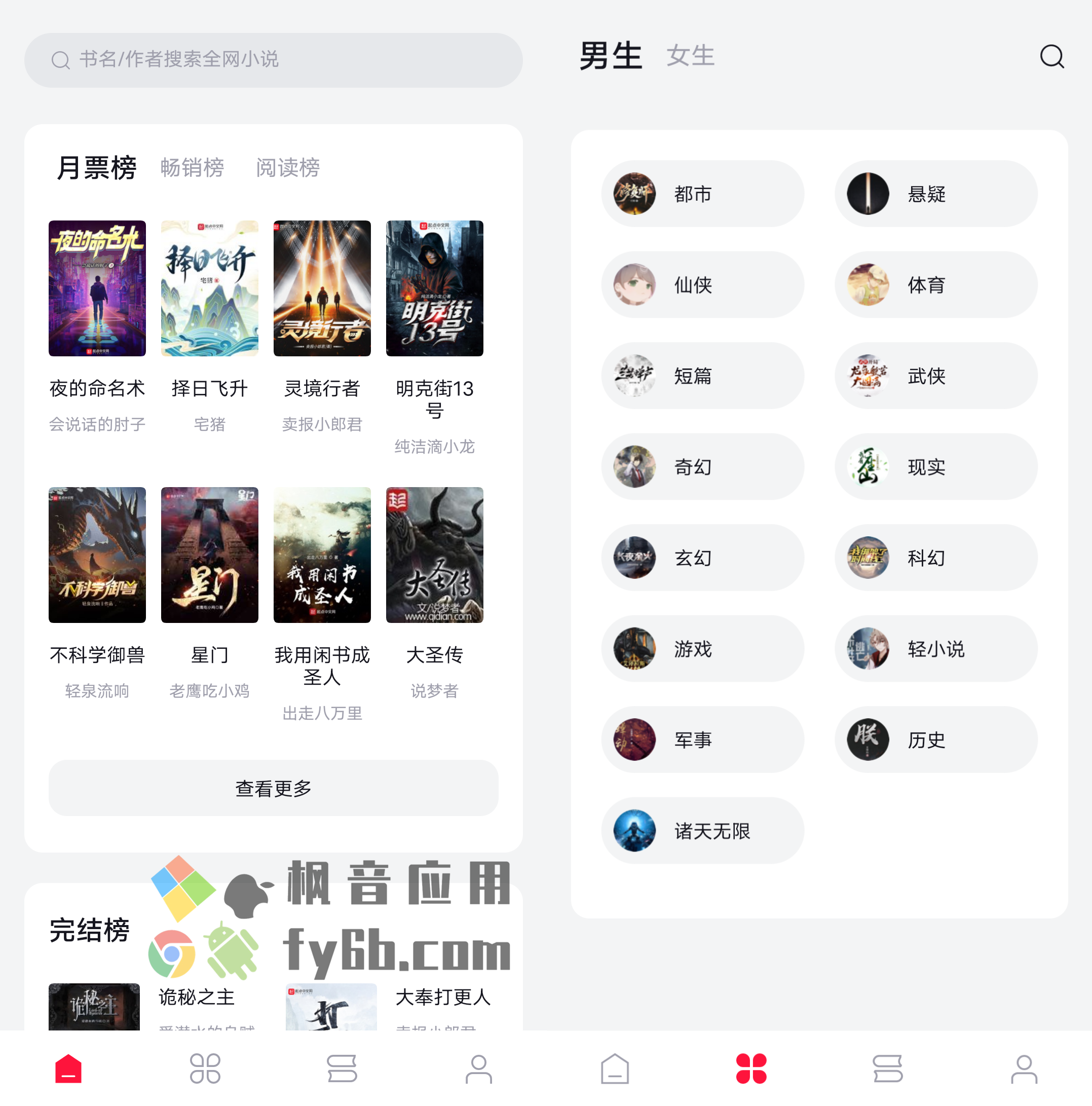Browse the 科幻 category
Screen dimensions: 1092x1106
tap(935, 558)
